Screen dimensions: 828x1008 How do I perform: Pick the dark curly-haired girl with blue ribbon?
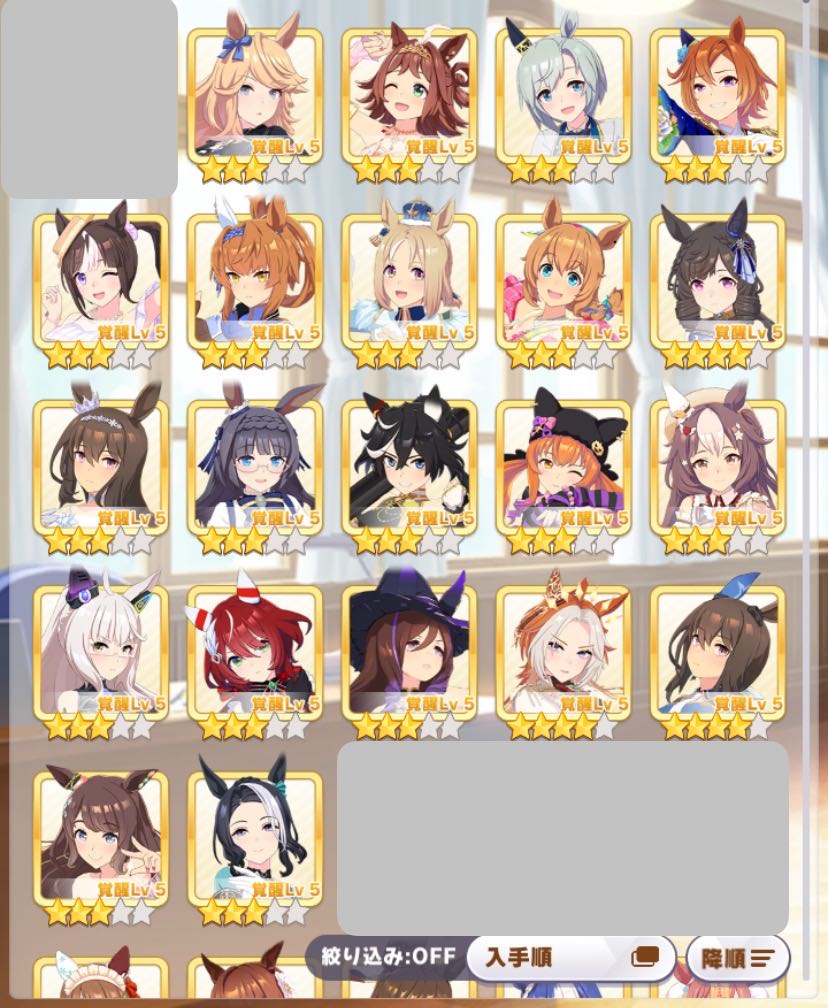coord(717,282)
